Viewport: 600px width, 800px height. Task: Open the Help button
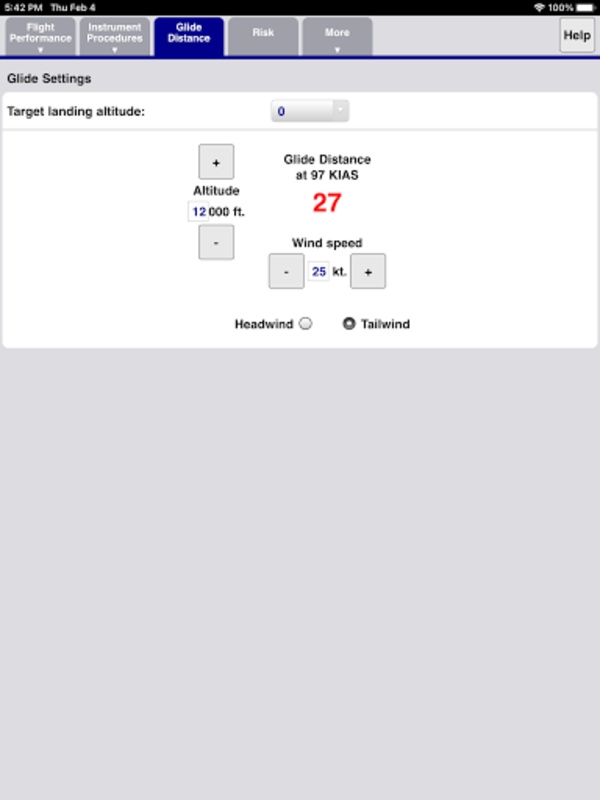coord(576,35)
